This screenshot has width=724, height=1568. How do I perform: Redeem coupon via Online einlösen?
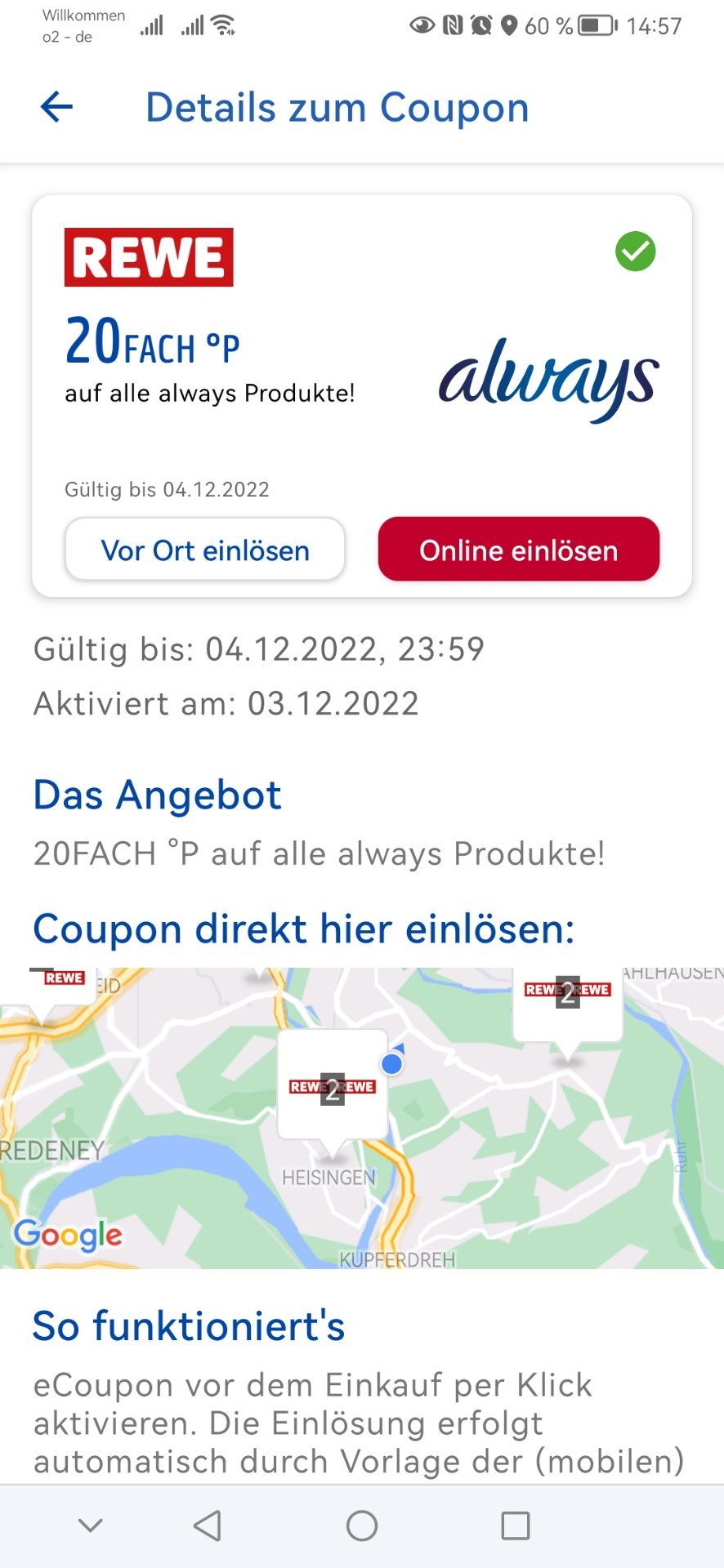point(518,550)
